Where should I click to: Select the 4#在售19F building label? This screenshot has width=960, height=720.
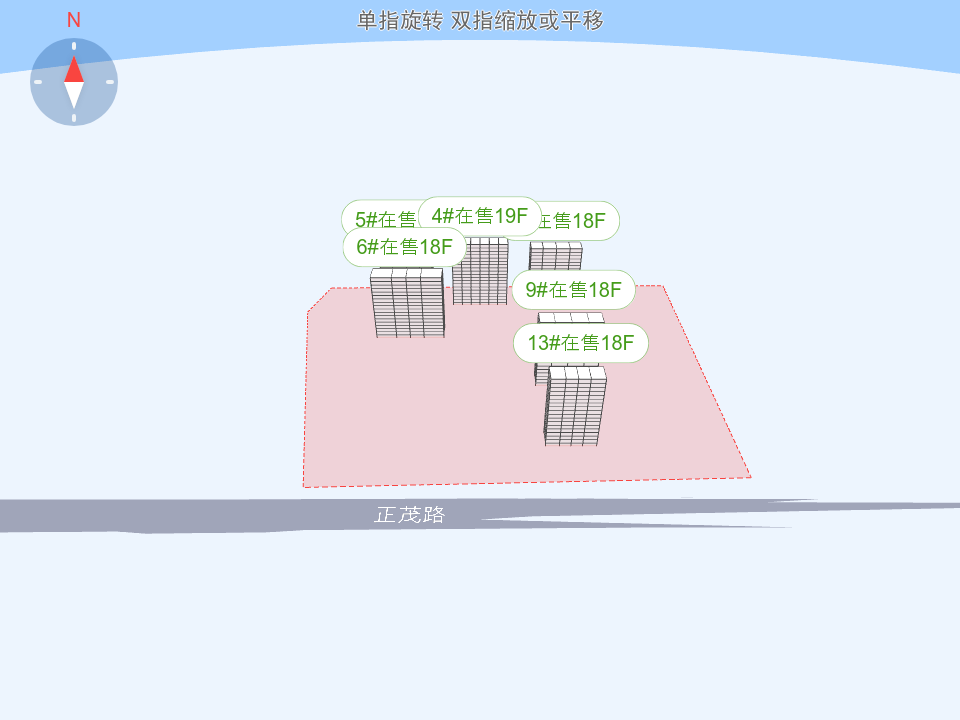coord(480,216)
